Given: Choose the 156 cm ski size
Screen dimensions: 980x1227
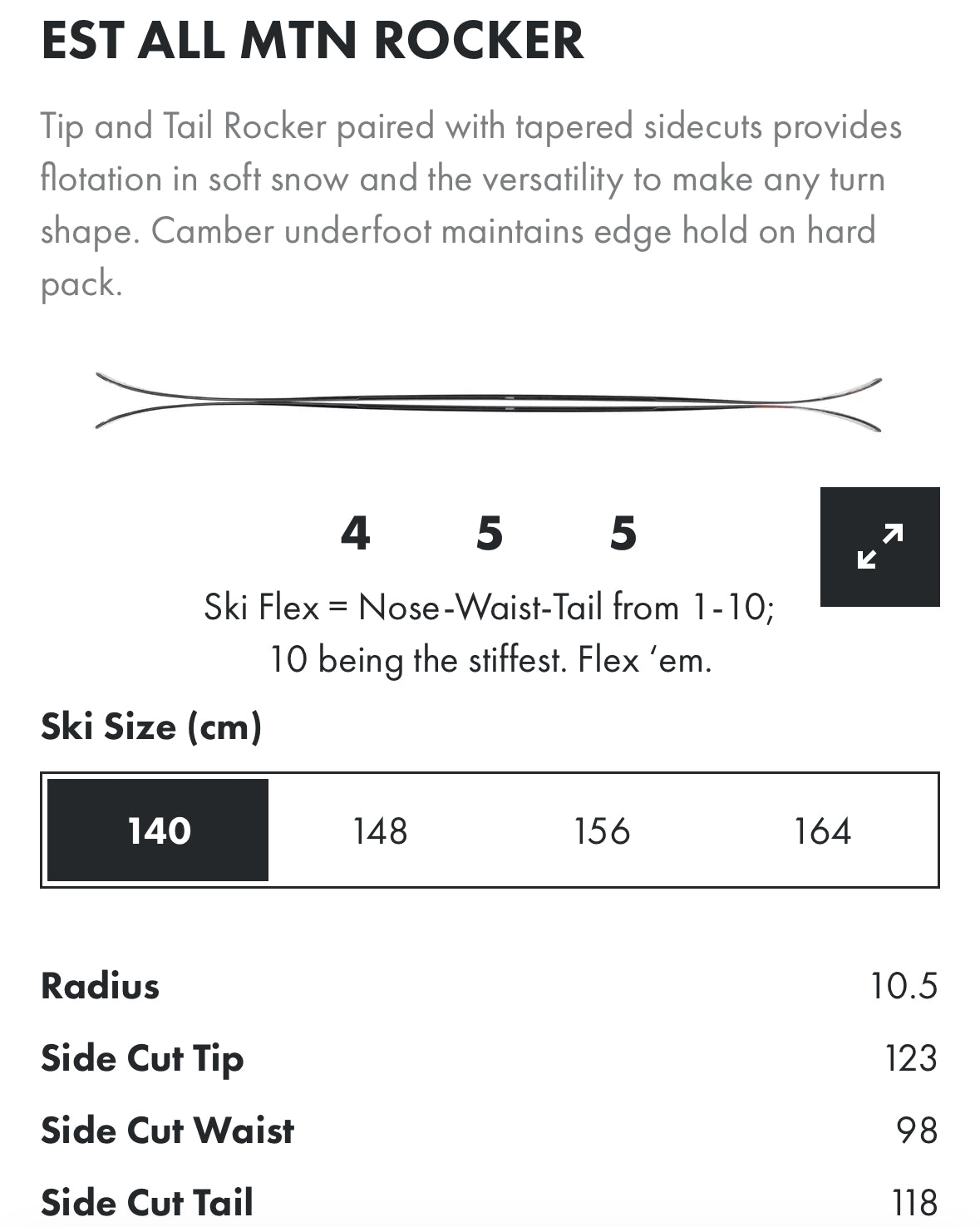Looking at the screenshot, I should (602, 830).
